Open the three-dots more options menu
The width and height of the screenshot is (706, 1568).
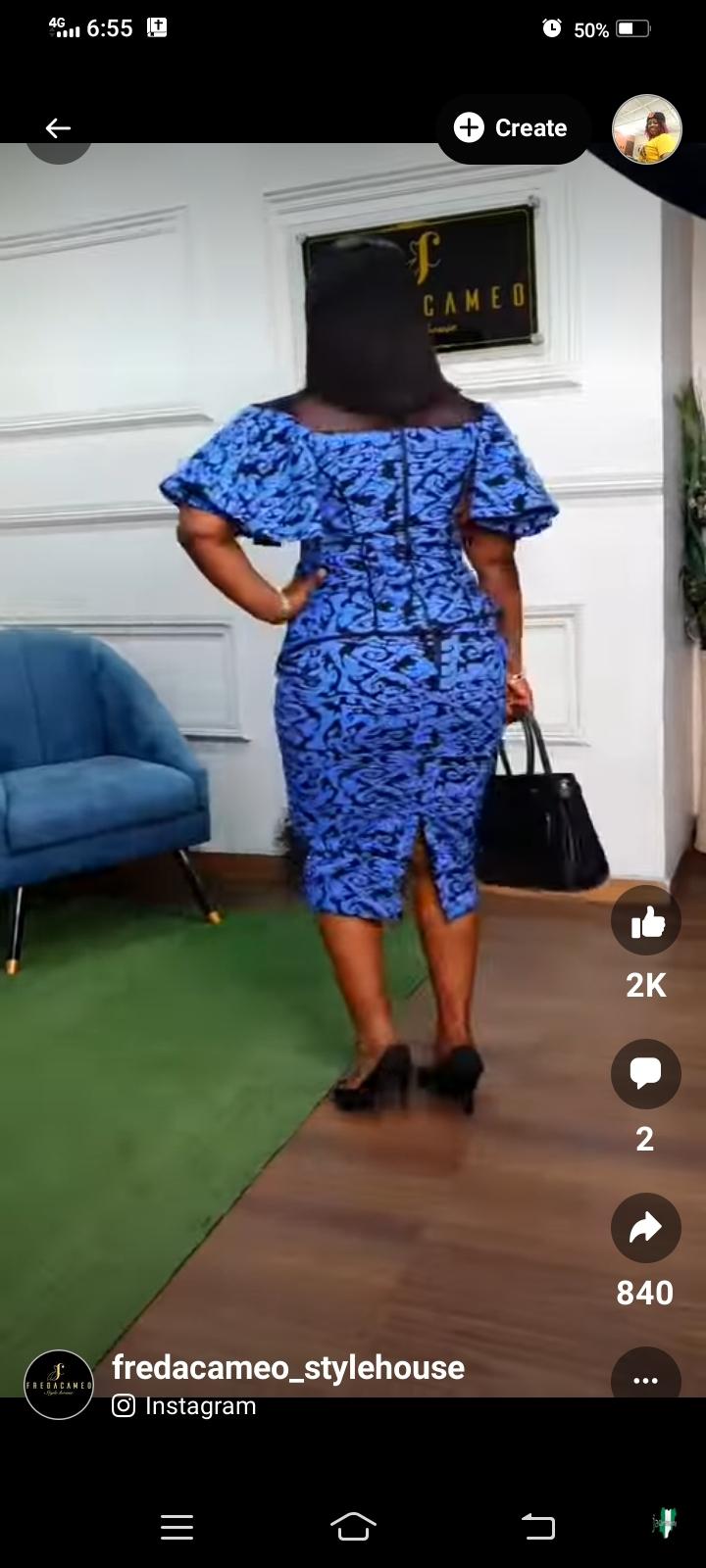click(x=645, y=1378)
